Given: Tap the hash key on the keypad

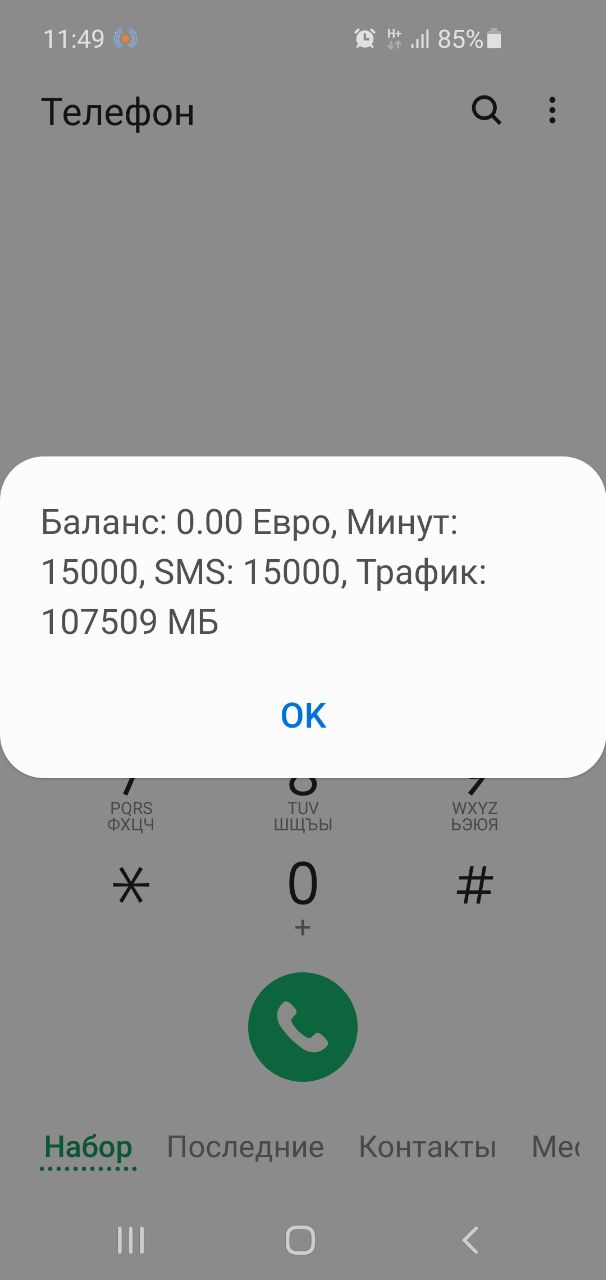Looking at the screenshot, I should (474, 886).
